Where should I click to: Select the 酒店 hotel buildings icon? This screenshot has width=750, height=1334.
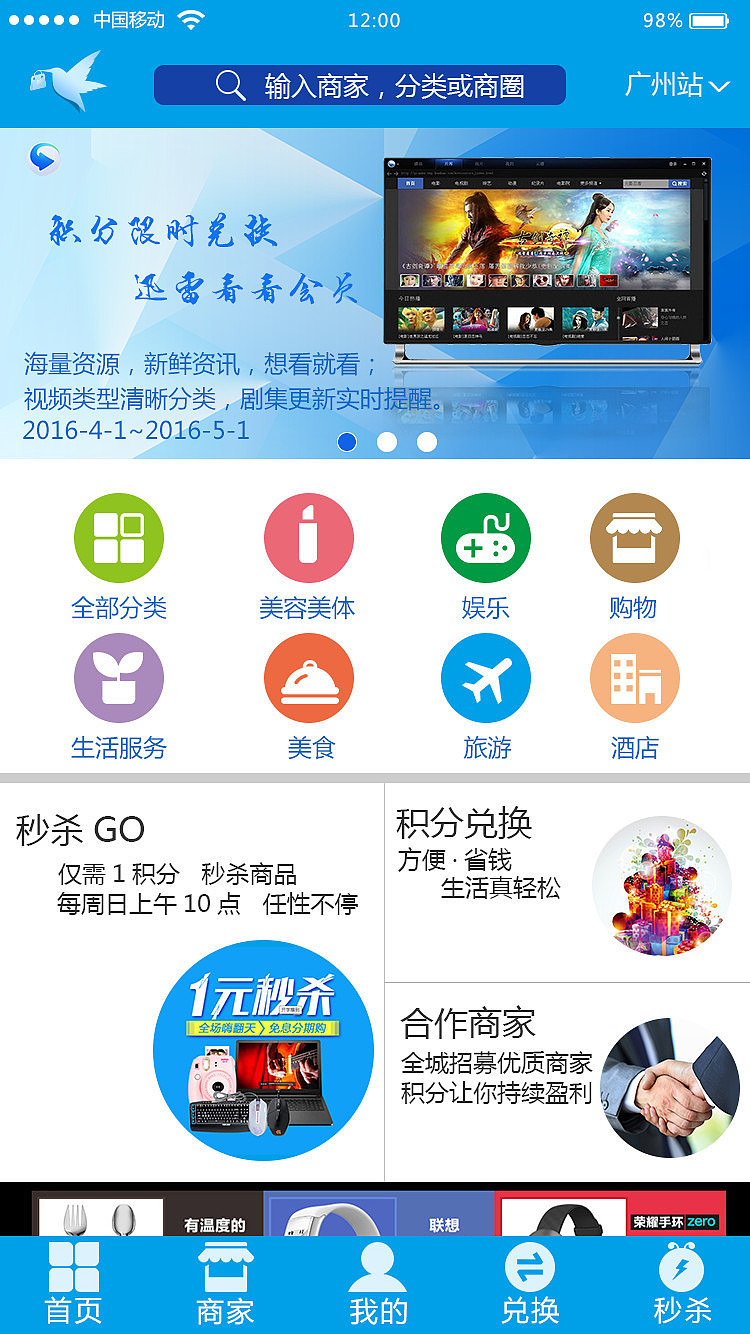pyautogui.click(x=635, y=676)
